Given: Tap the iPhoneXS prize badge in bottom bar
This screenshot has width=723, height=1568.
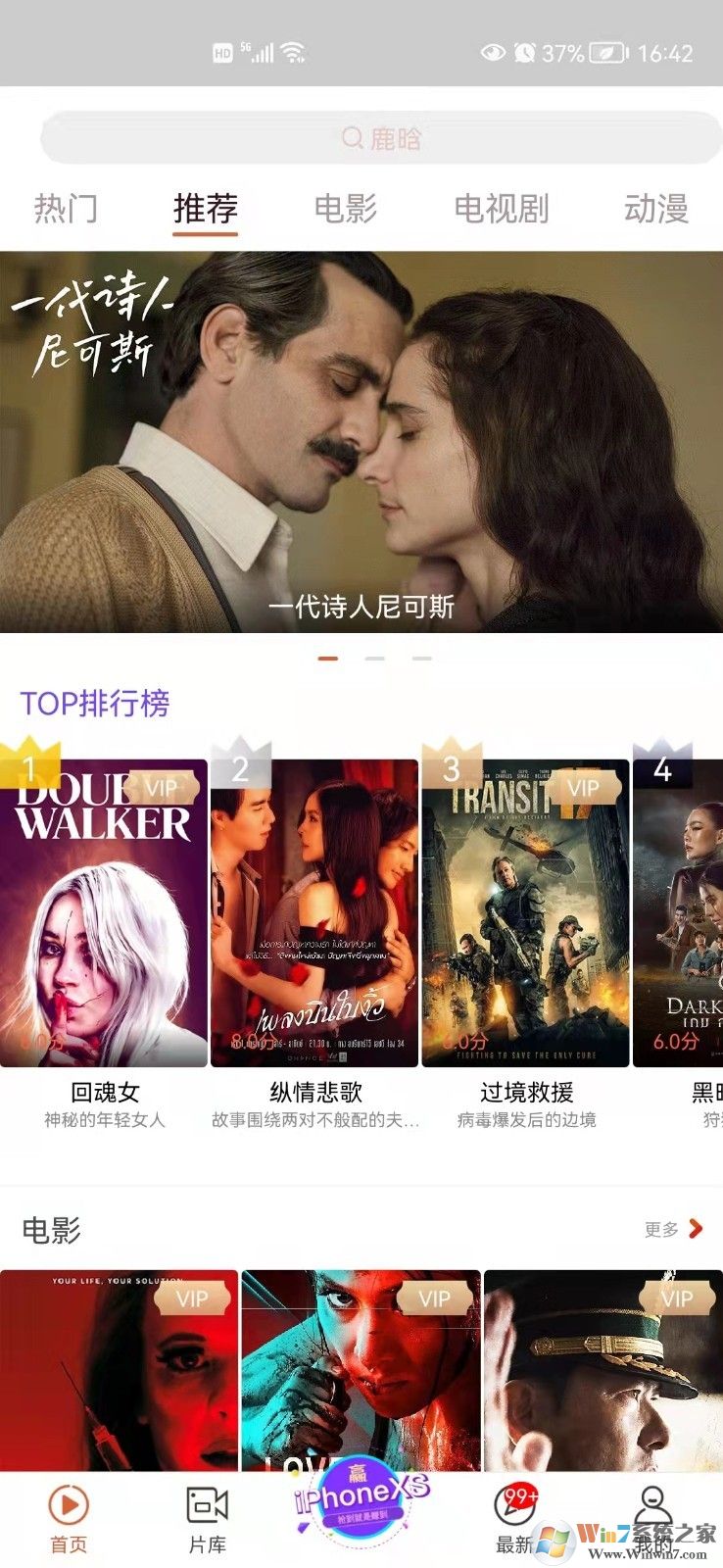Looking at the screenshot, I should (x=361, y=1499).
